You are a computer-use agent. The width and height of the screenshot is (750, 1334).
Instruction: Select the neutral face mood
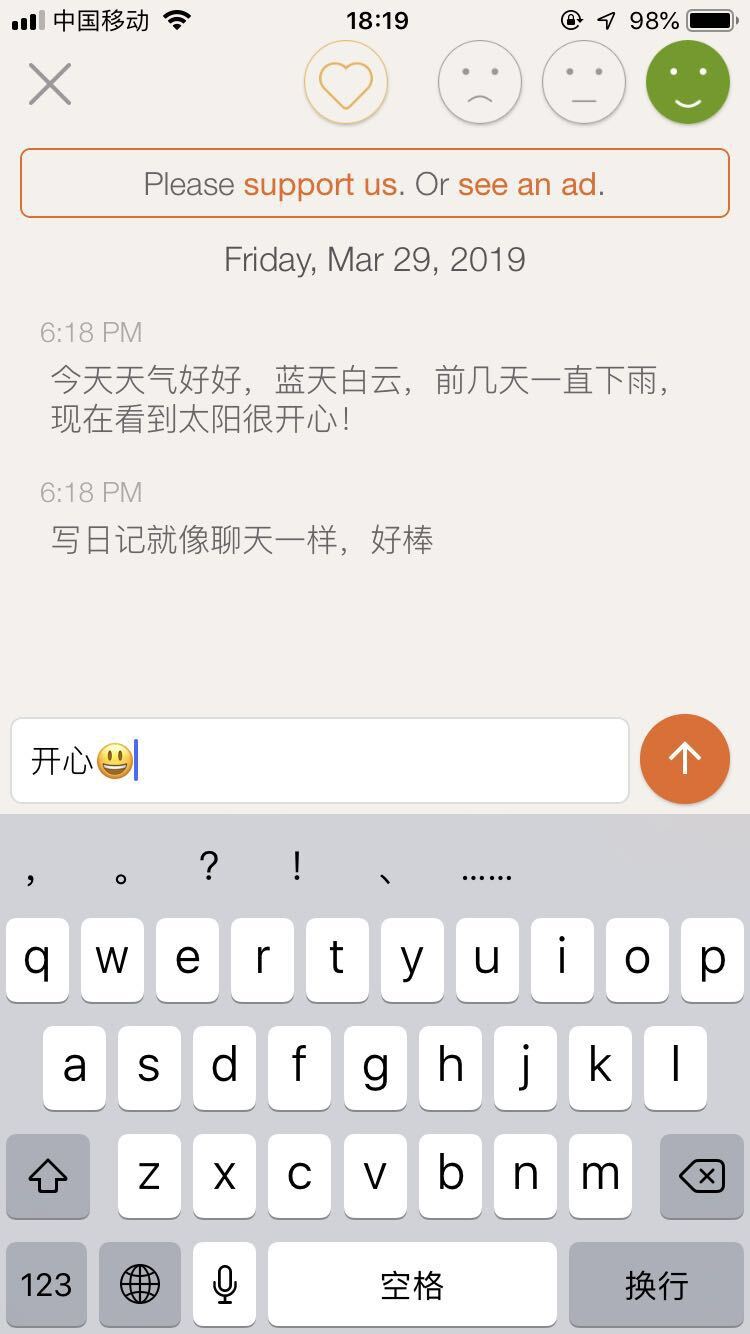tap(584, 84)
